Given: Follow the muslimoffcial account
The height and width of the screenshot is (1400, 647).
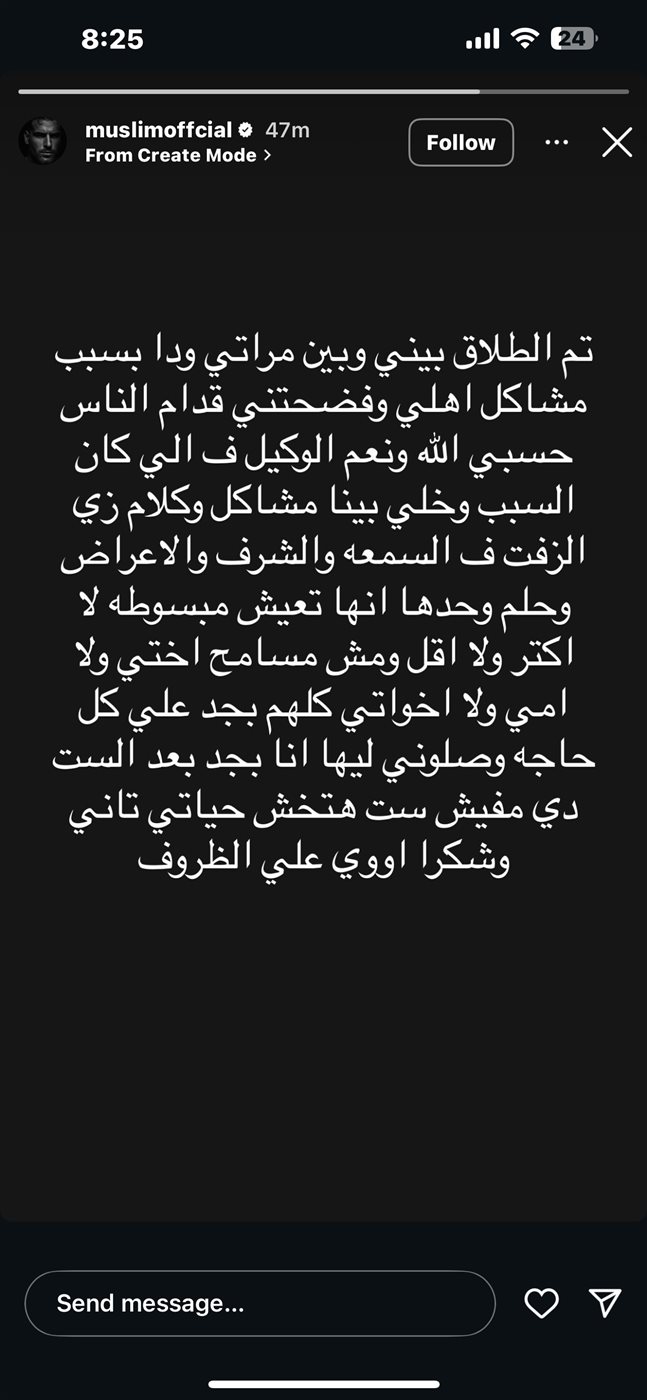Looking at the screenshot, I should [461, 142].
